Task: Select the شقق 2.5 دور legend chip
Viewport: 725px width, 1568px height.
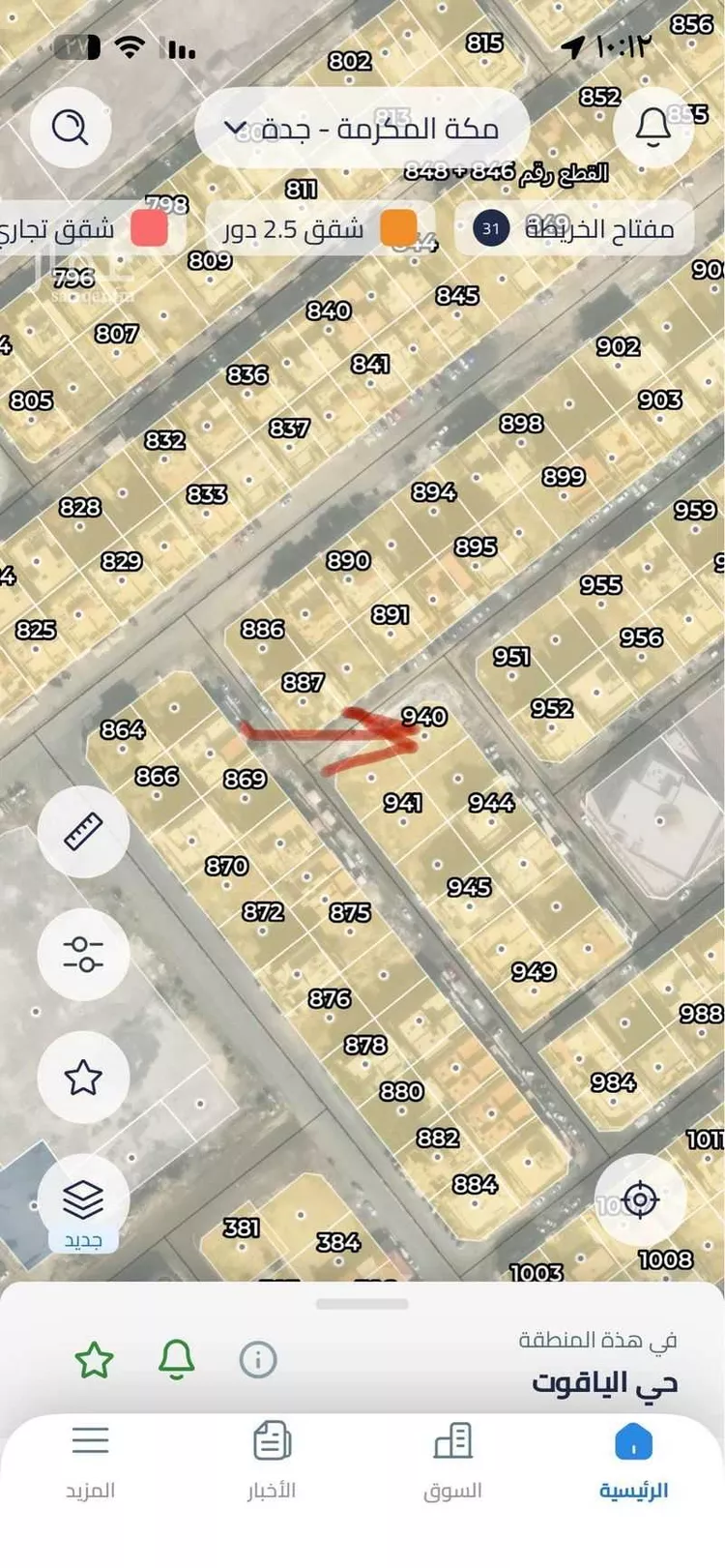Action: point(320,229)
